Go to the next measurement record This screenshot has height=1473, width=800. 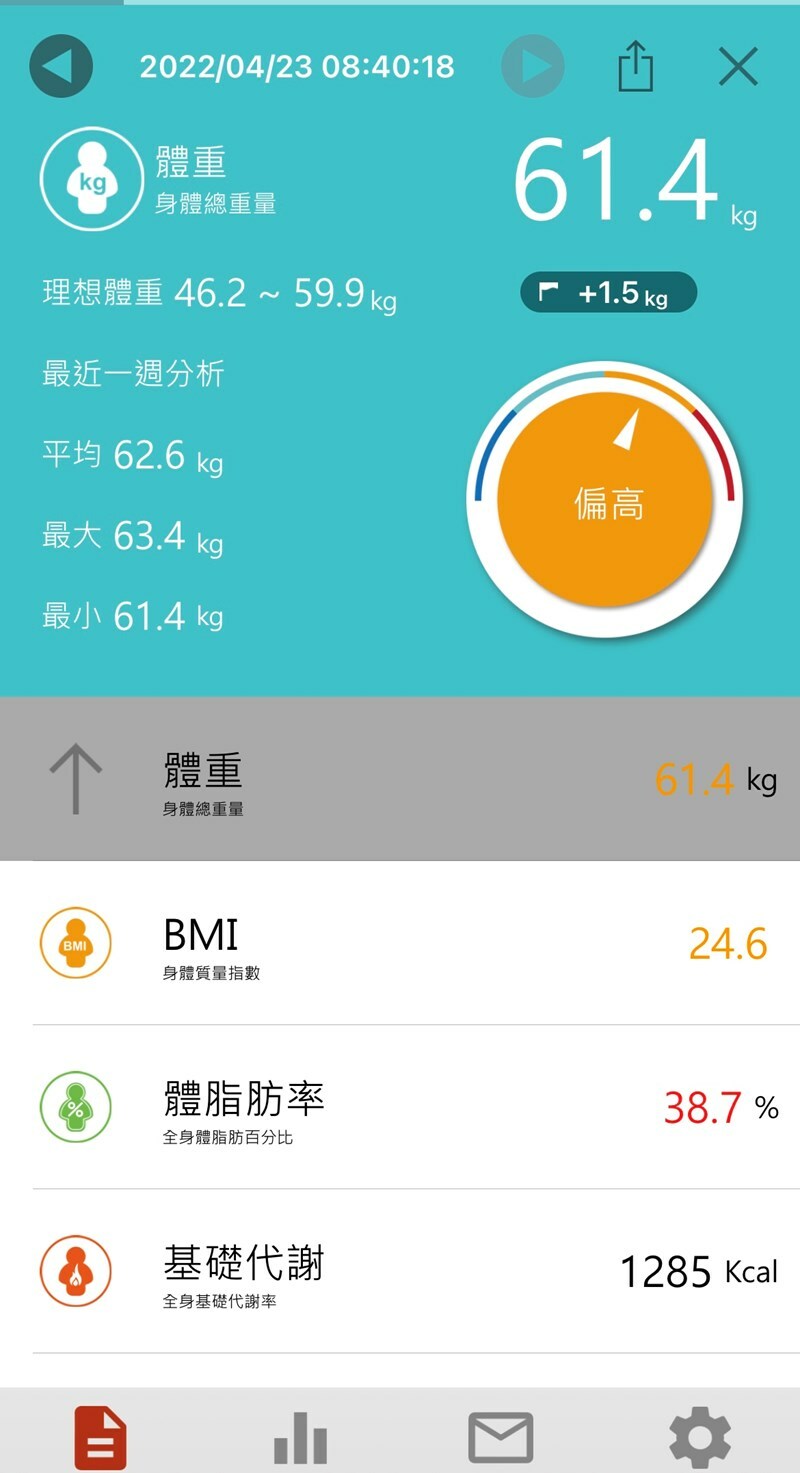533,67
